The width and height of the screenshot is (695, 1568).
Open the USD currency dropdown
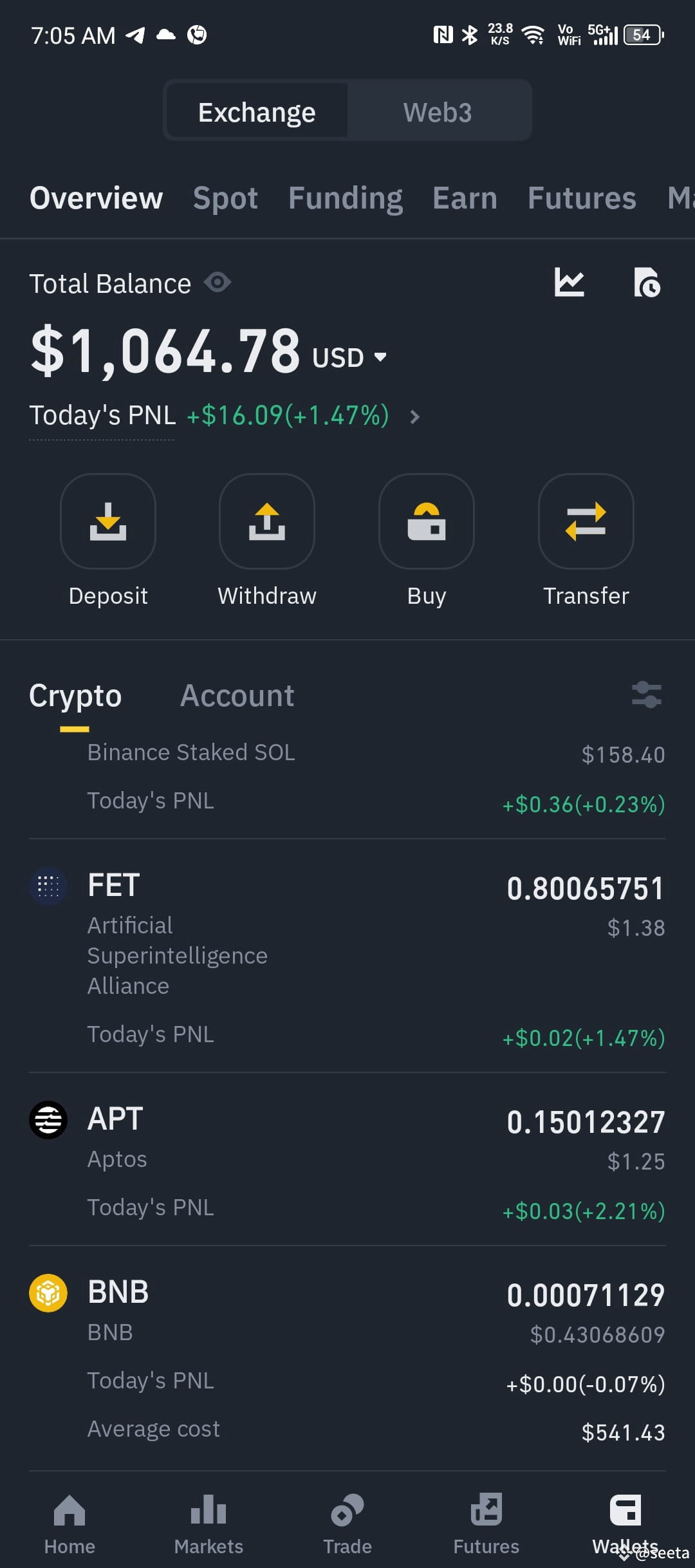[348, 357]
